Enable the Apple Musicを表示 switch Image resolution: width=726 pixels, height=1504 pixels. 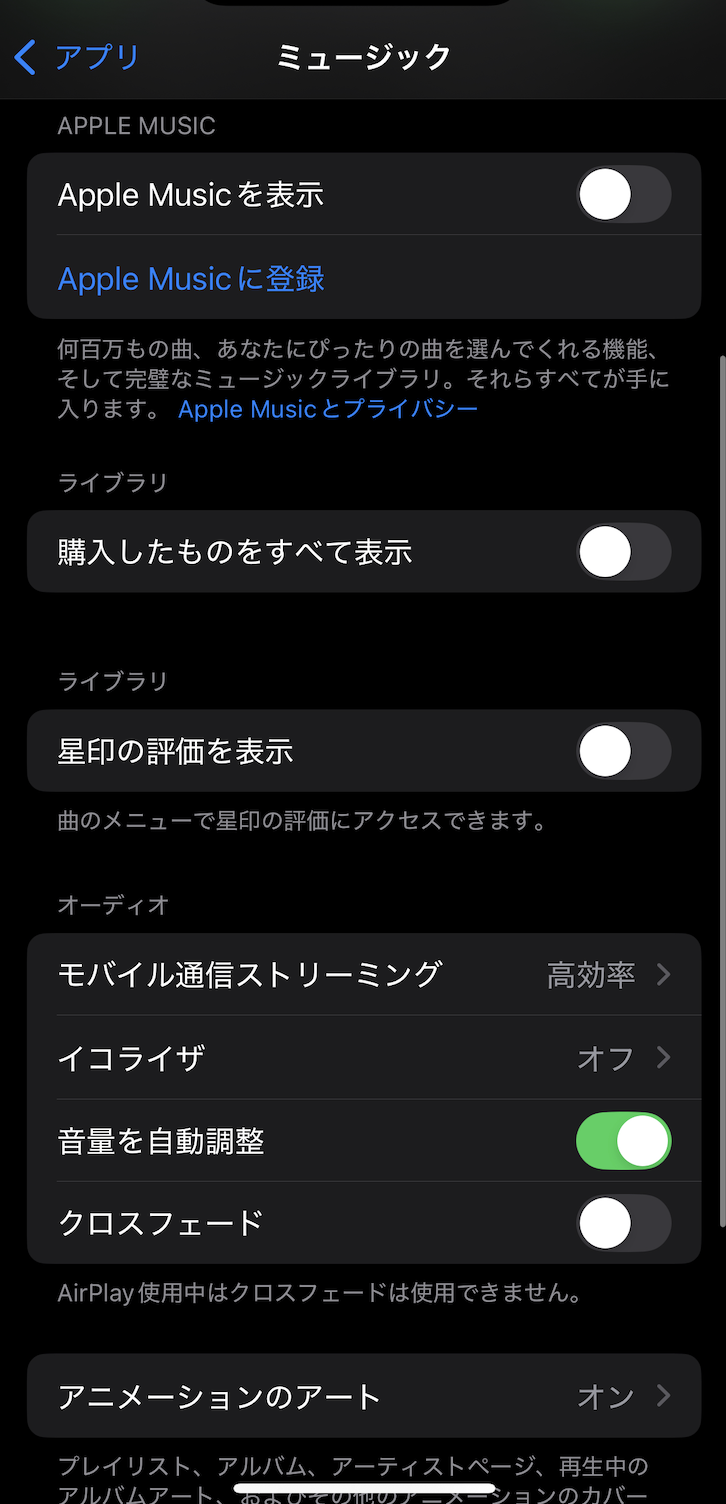click(623, 194)
